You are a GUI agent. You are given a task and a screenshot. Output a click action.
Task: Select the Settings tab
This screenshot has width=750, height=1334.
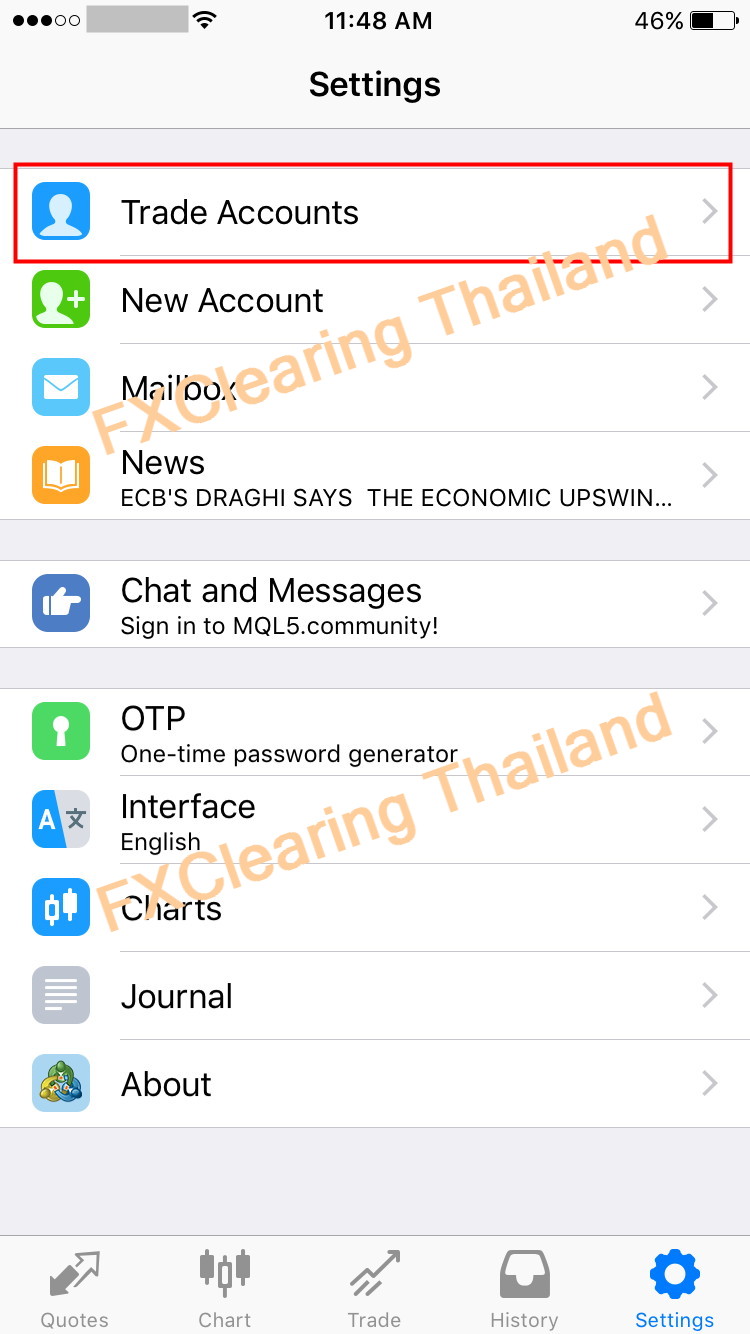click(674, 1288)
